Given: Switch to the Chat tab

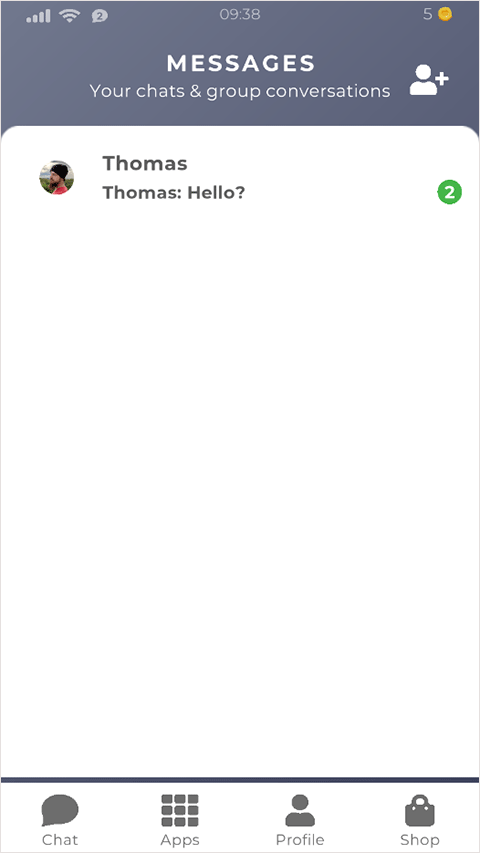Looking at the screenshot, I should 60,820.
